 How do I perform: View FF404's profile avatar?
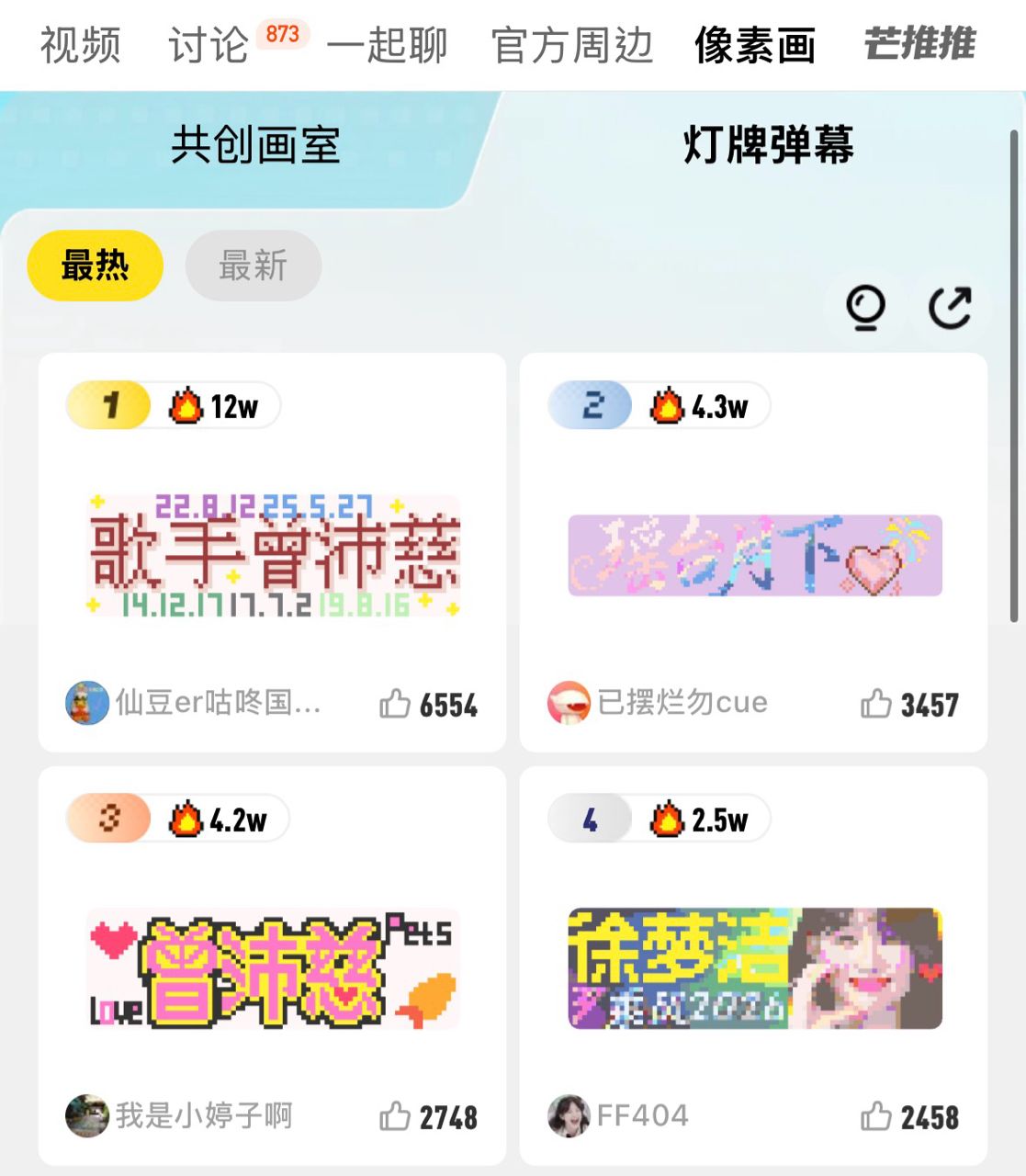point(569,1115)
